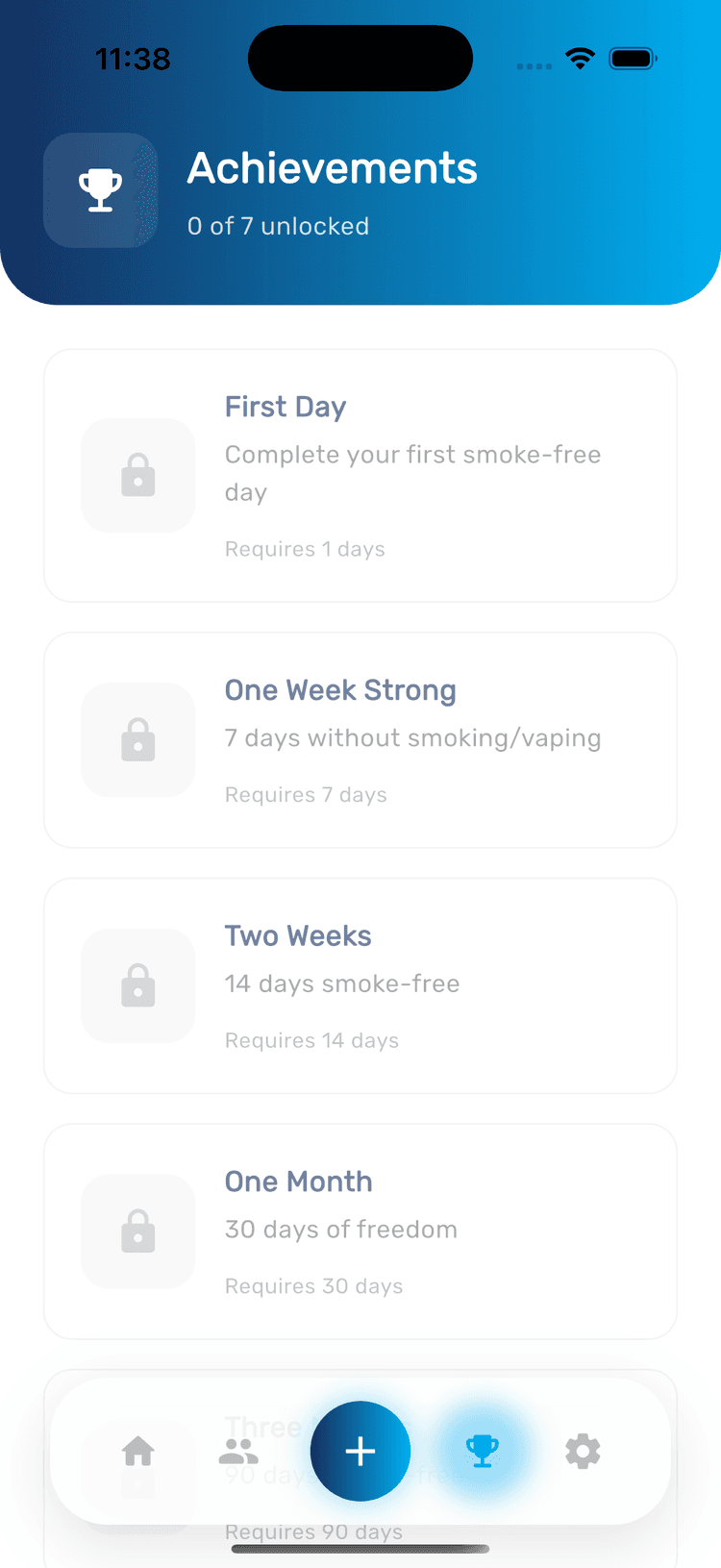Tap the '0 of 7 unlocked' counter text

278,226
